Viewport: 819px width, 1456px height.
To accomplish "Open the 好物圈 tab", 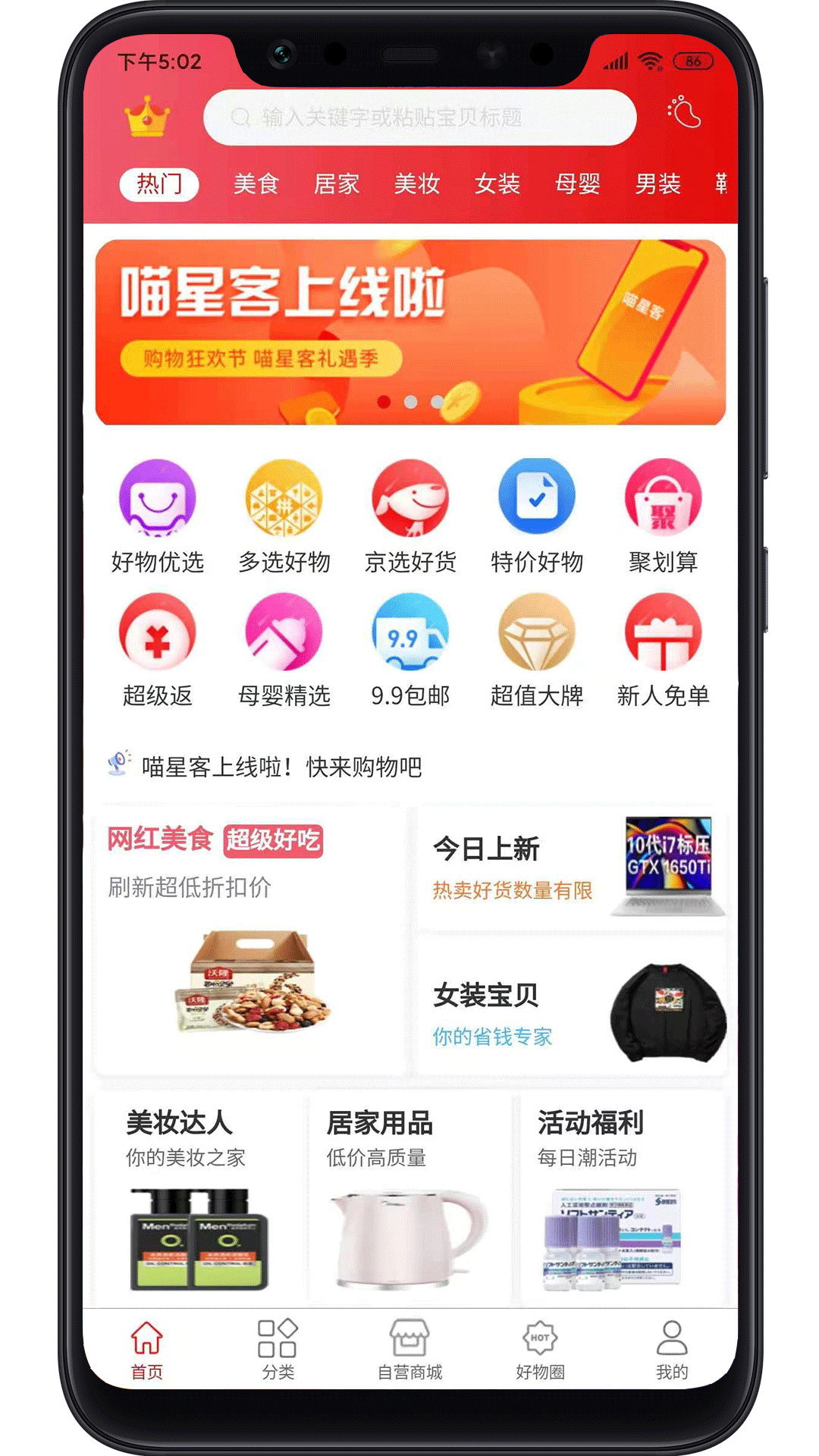I will point(540,1349).
